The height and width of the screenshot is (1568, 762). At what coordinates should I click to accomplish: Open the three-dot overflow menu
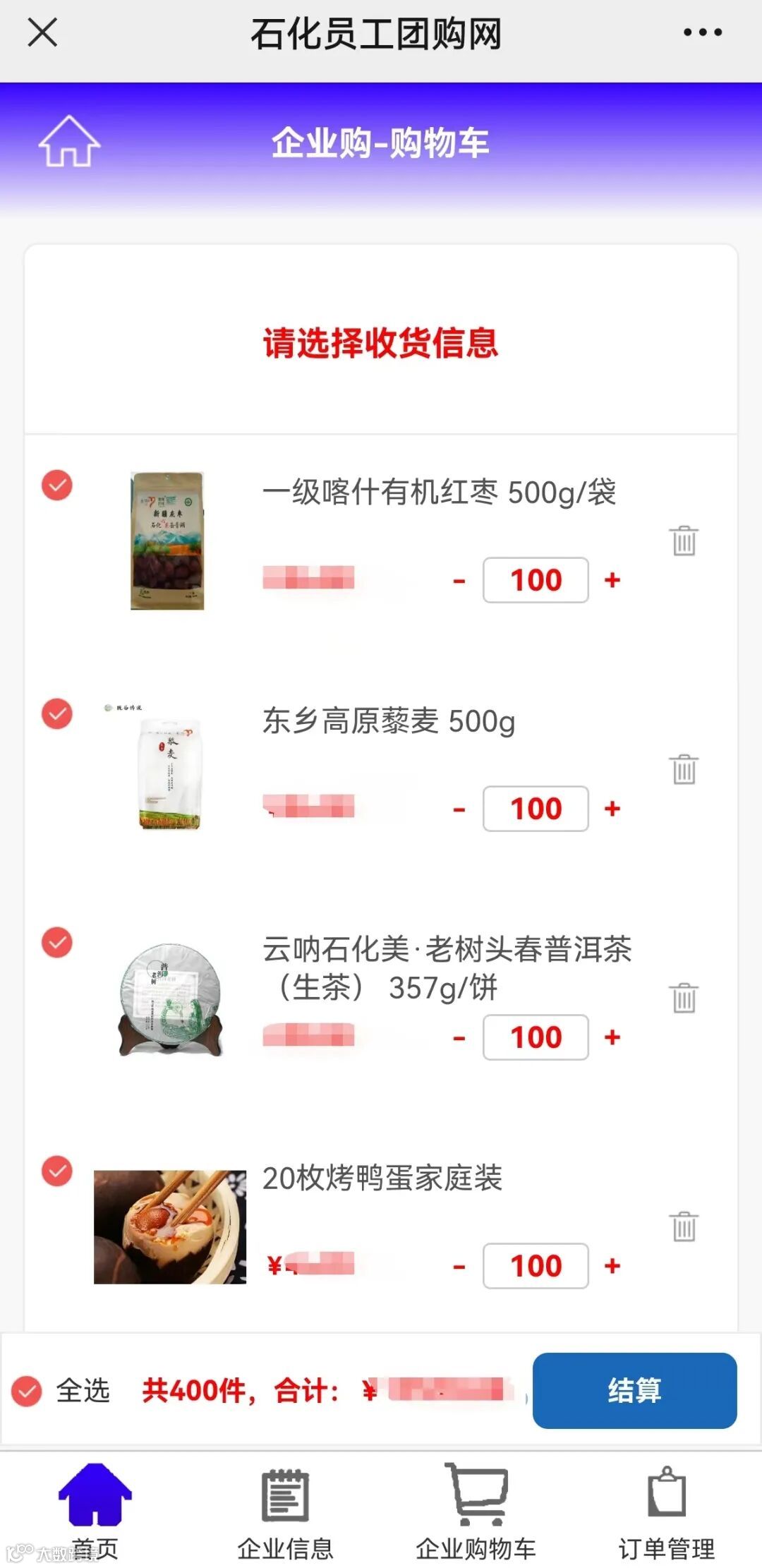pyautogui.click(x=703, y=32)
